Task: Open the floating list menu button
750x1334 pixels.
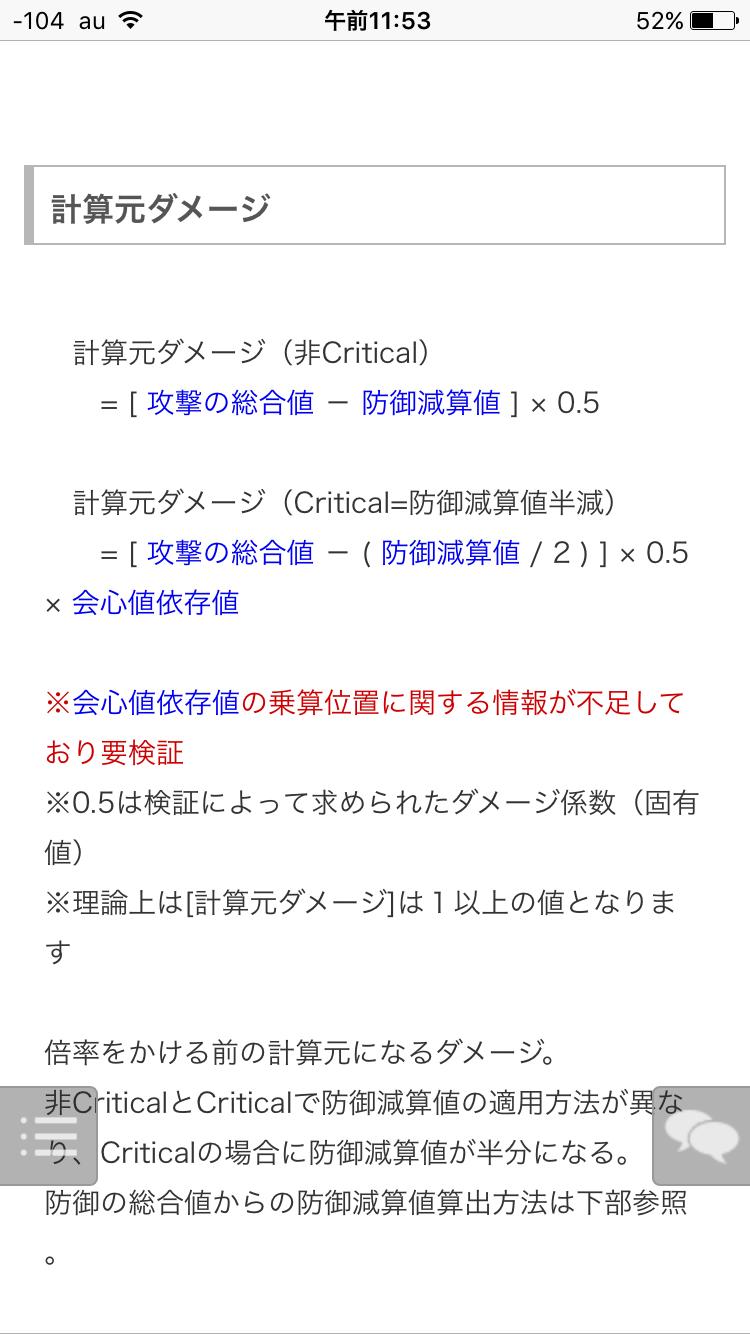Action: 48,1136
